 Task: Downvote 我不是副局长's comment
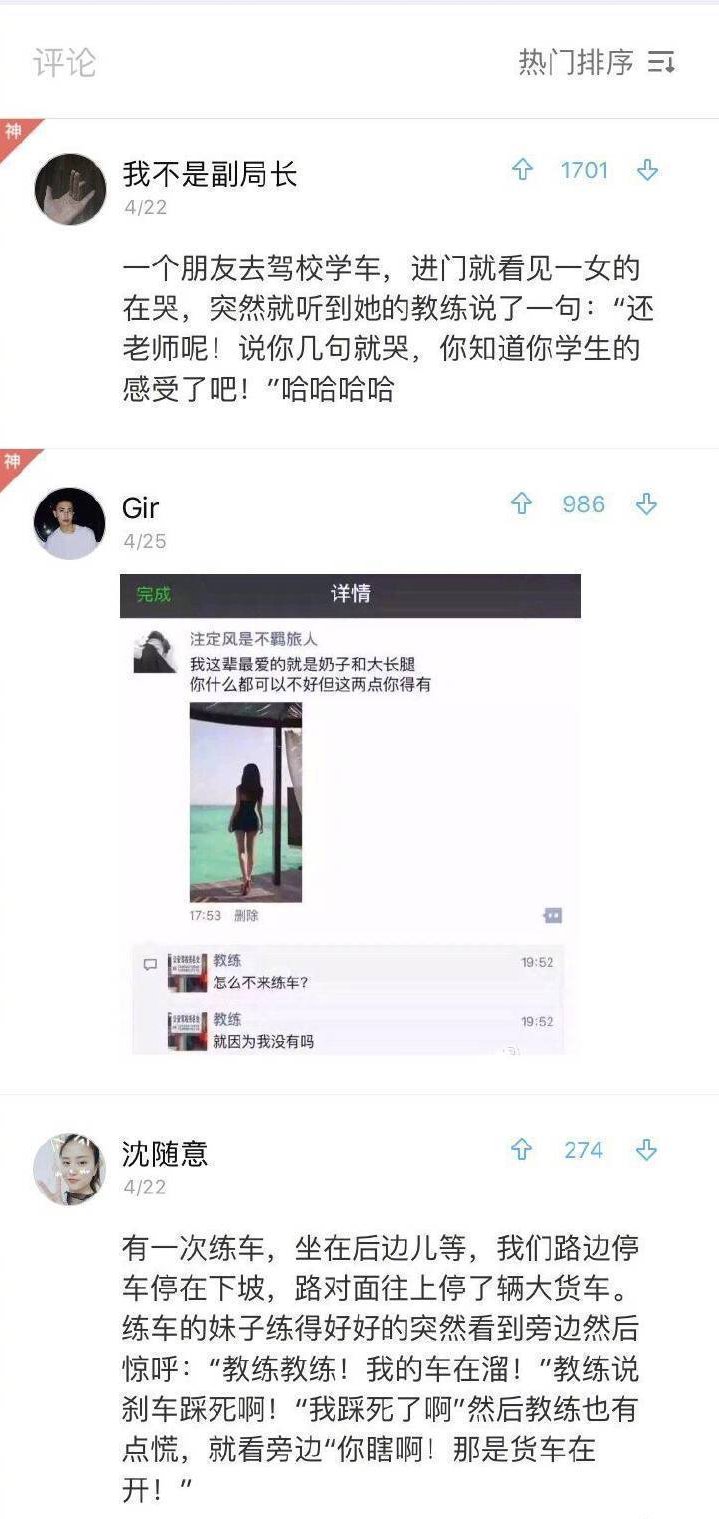coord(647,171)
